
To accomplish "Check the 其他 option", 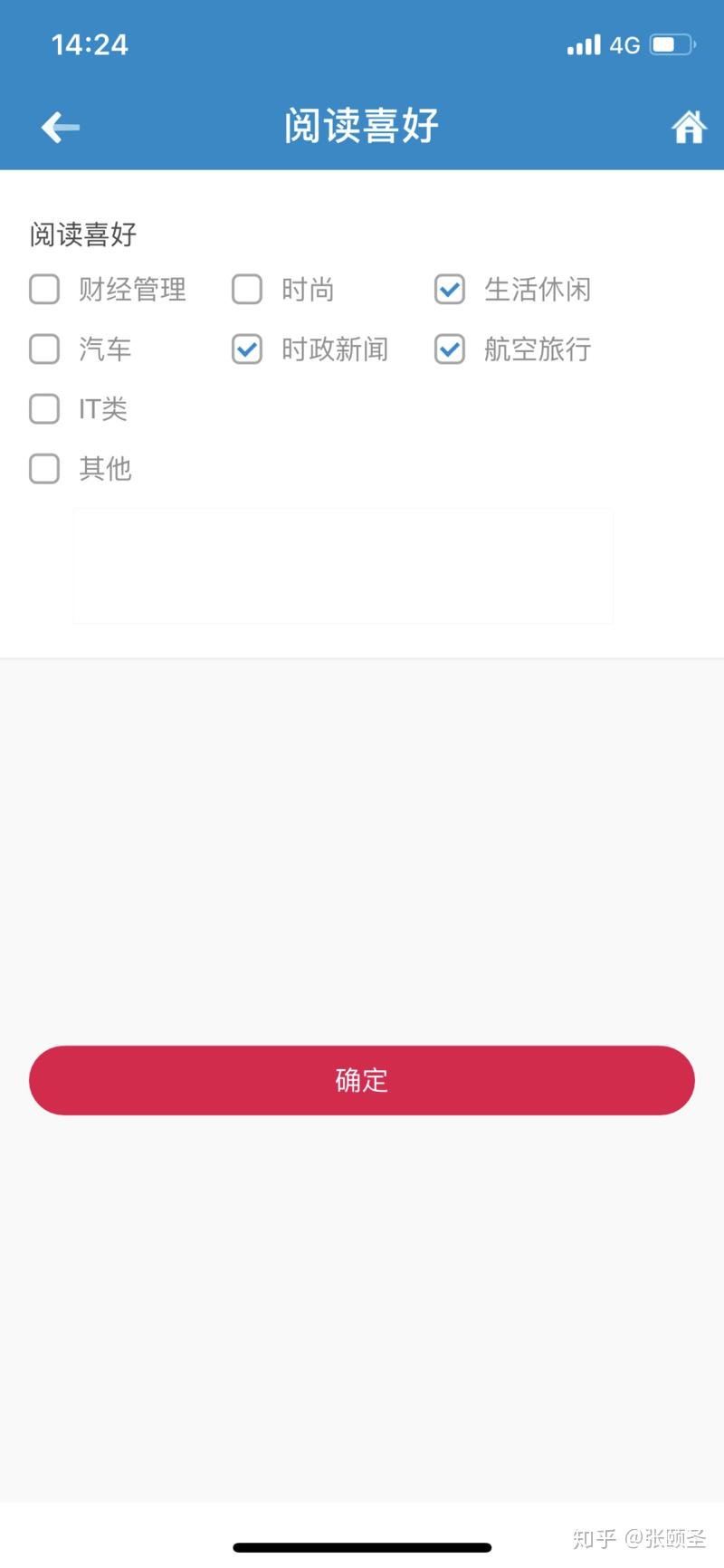I will click(x=44, y=469).
